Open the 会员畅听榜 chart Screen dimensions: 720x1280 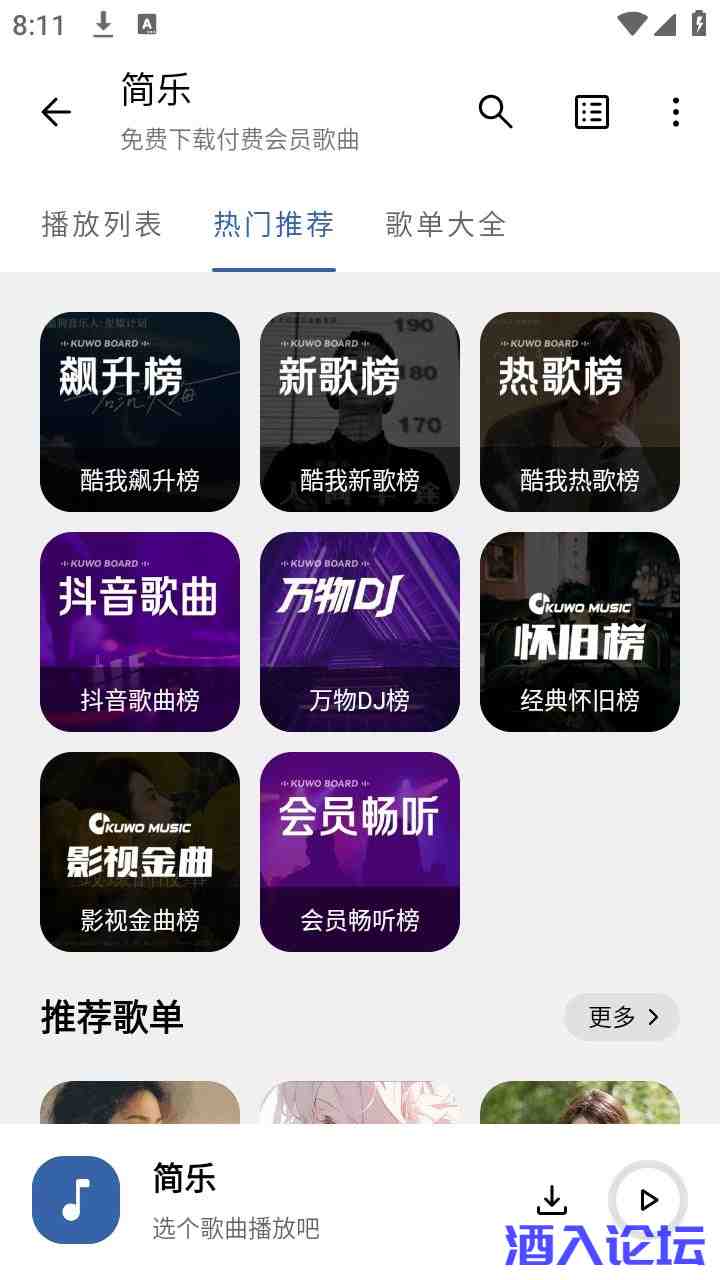tap(360, 852)
